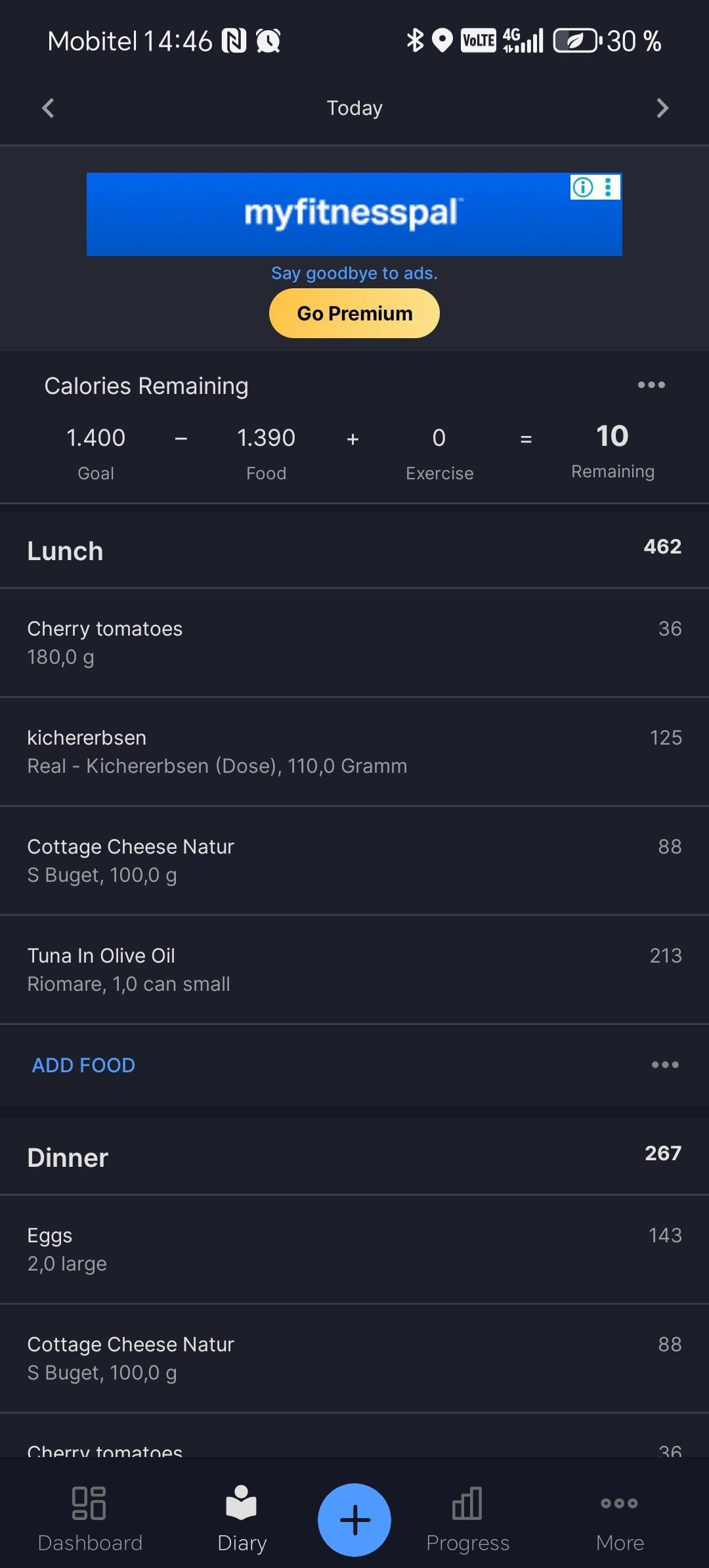The image size is (709, 1568).
Task: Go to the previous day
Action: click(48, 108)
